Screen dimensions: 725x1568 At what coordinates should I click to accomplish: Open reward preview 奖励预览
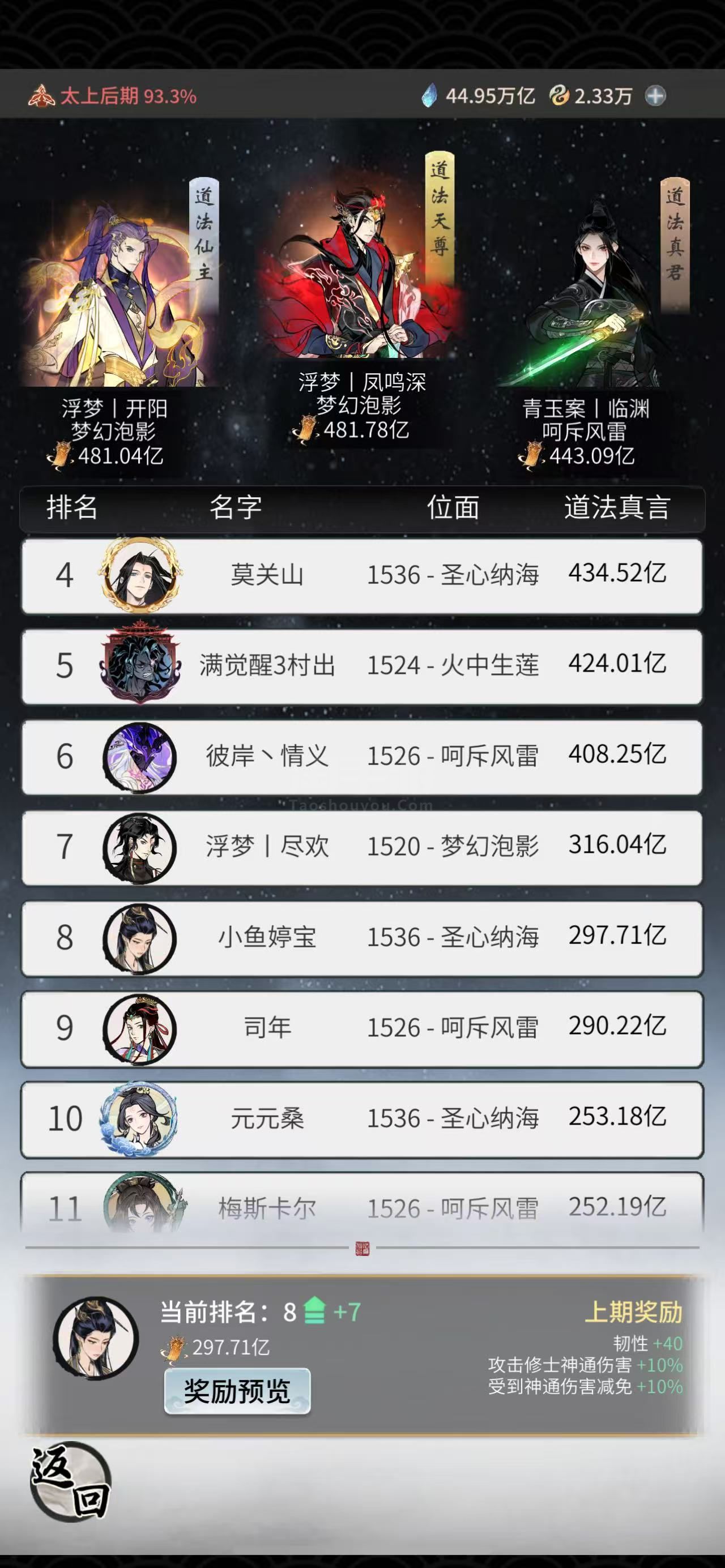(x=237, y=1391)
